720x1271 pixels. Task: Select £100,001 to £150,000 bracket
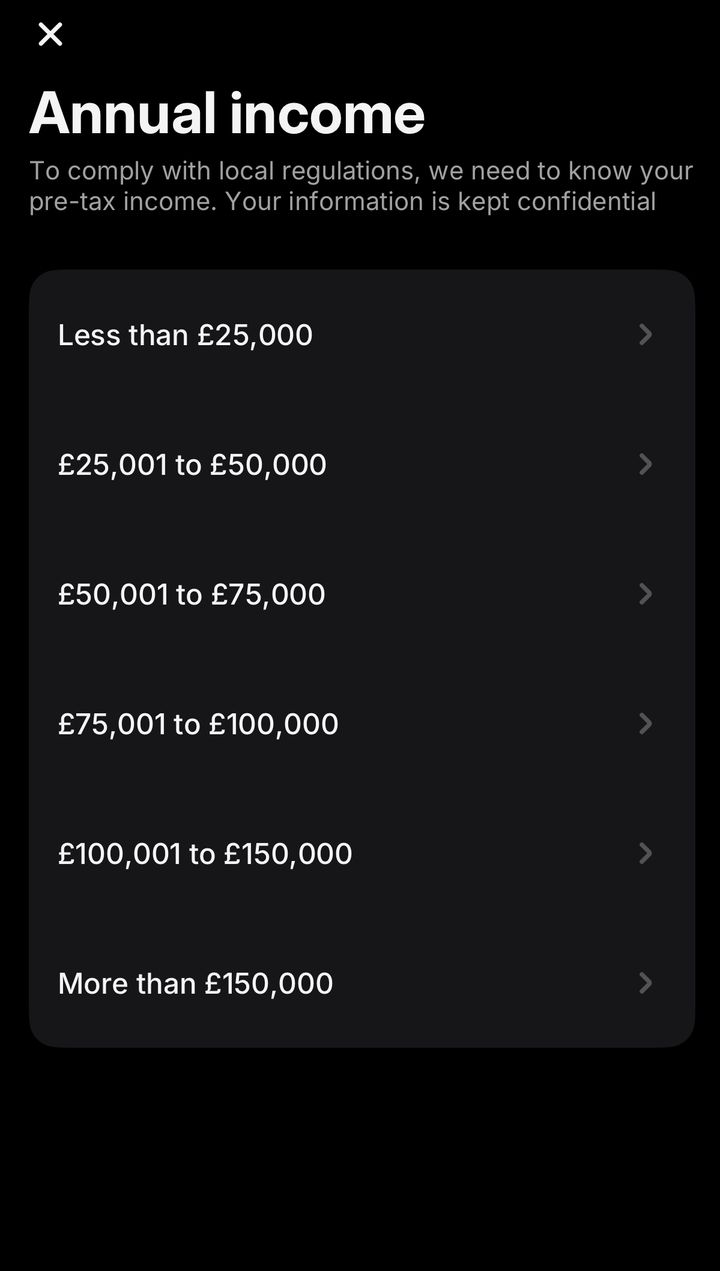pos(360,854)
